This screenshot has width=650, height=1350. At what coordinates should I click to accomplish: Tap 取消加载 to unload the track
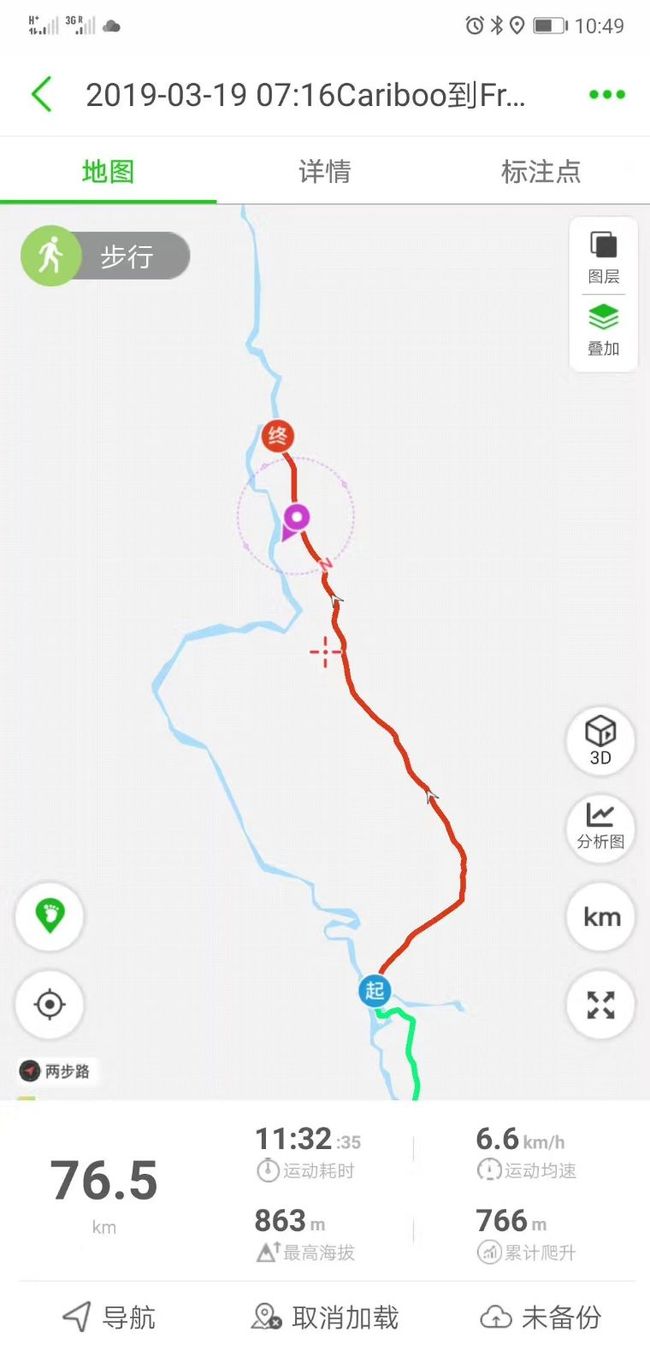pyautogui.click(x=325, y=1317)
